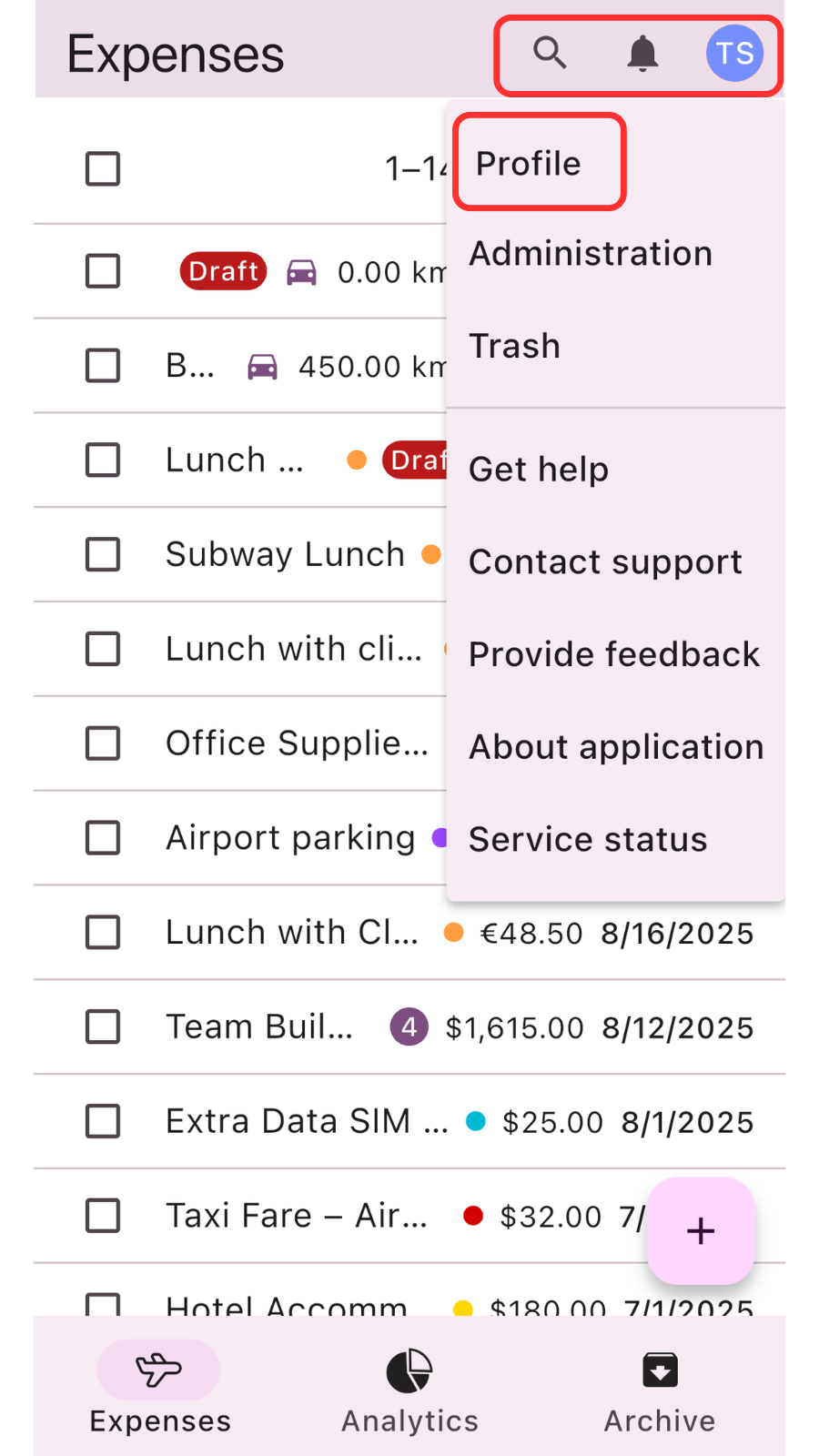Open the notifications bell
Image resolution: width=819 pixels, height=1456 pixels.
(642, 54)
